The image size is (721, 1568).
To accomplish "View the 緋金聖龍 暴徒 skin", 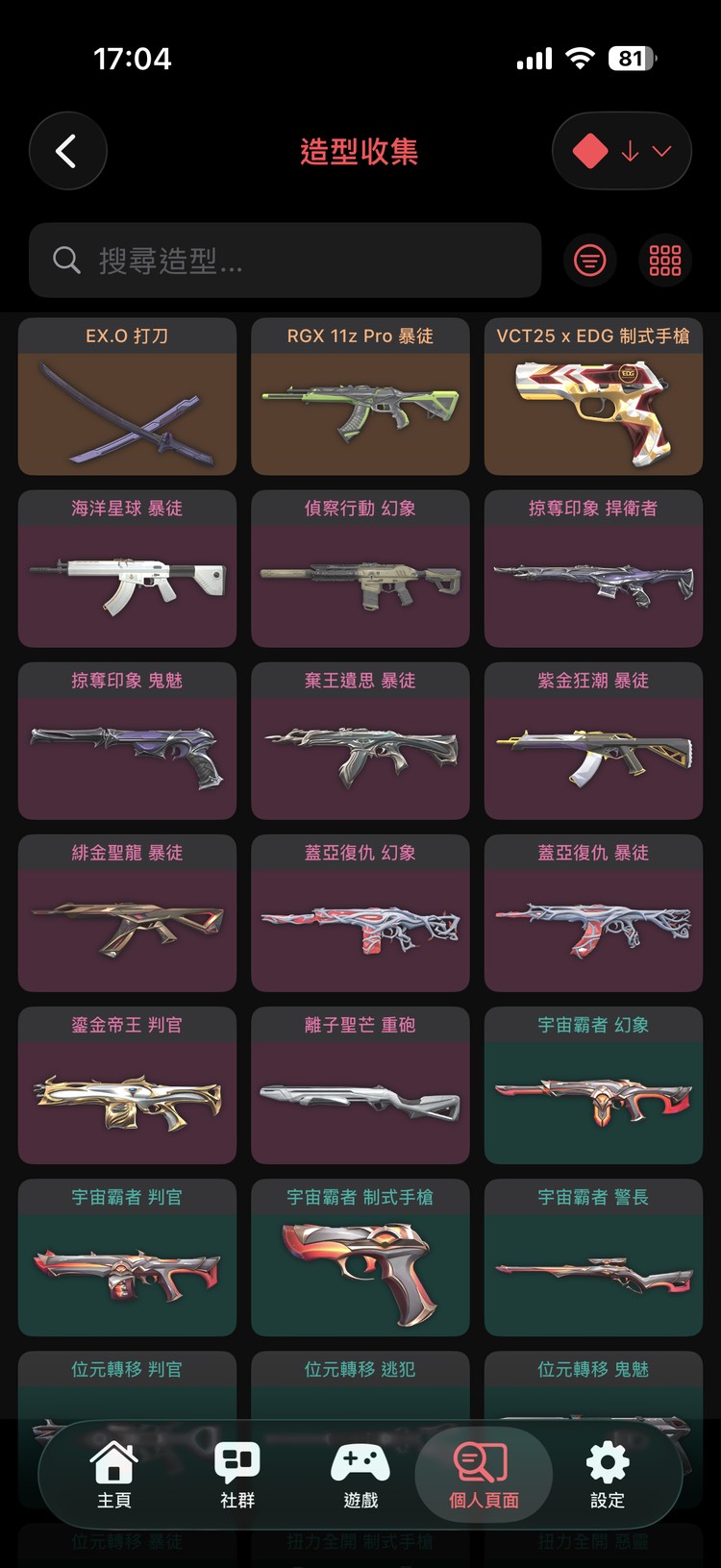I will (x=127, y=912).
